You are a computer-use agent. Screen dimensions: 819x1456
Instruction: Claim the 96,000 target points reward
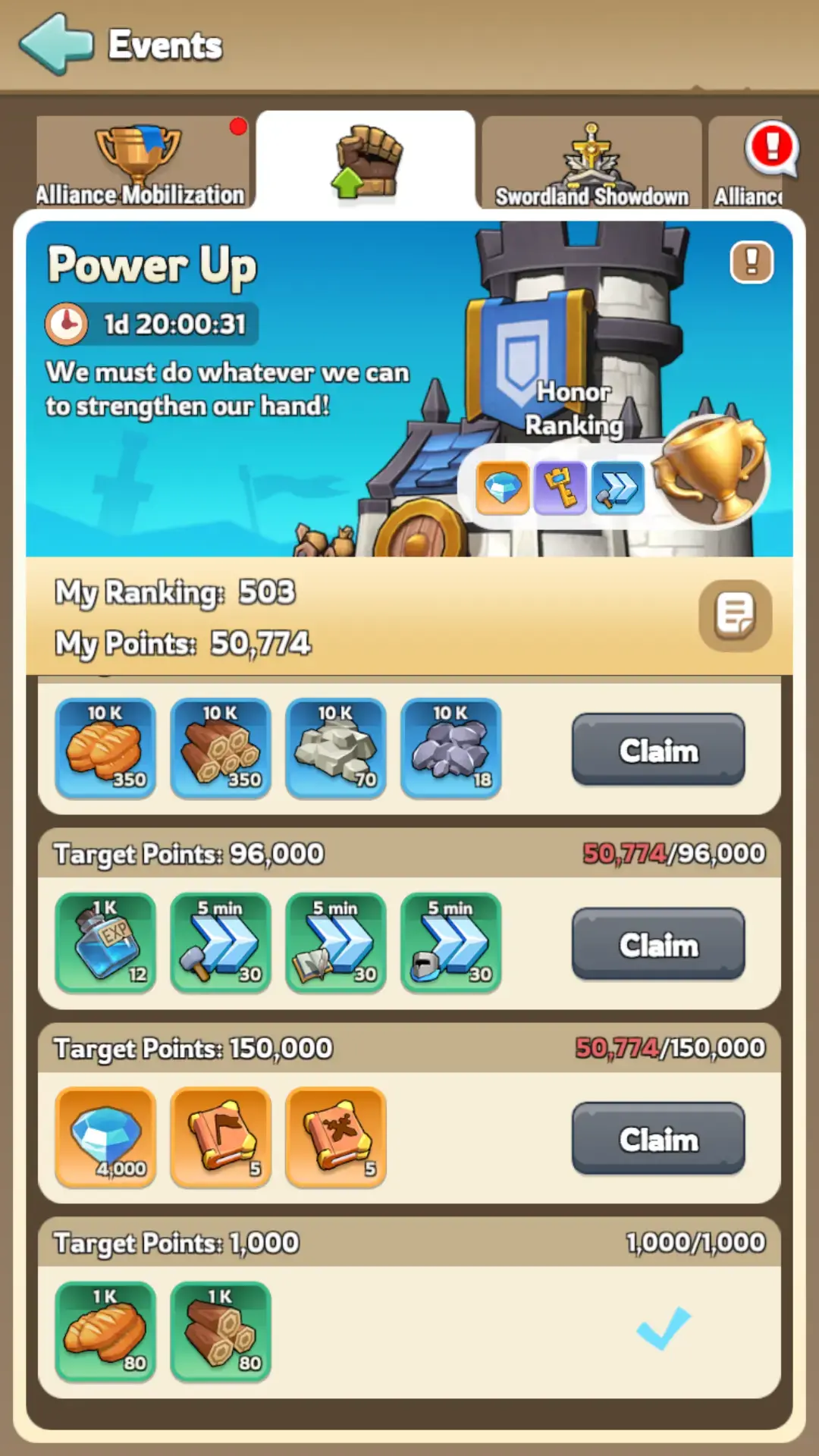658,944
